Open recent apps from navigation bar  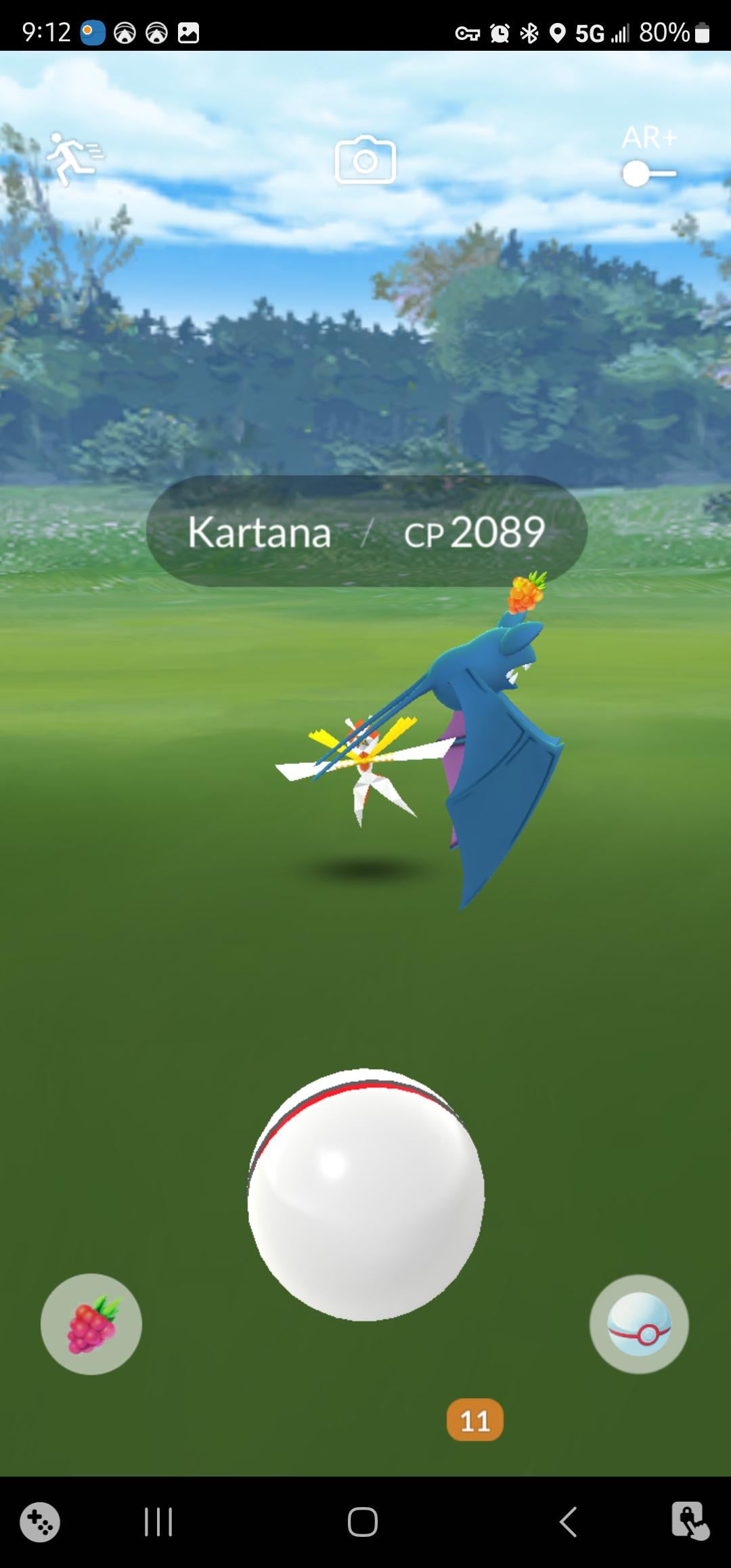pyautogui.click(x=158, y=1522)
